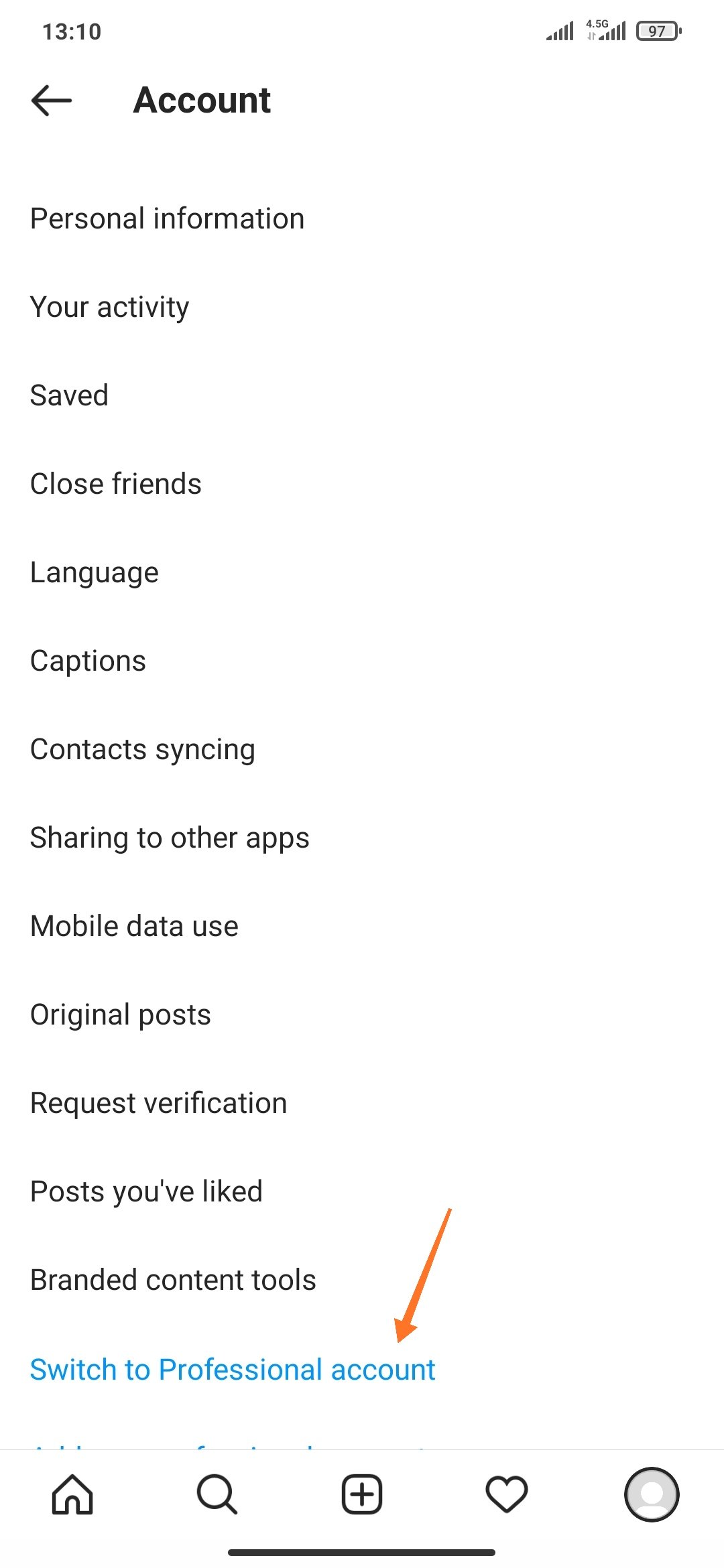
Task: Open Saved items
Action: click(x=70, y=396)
